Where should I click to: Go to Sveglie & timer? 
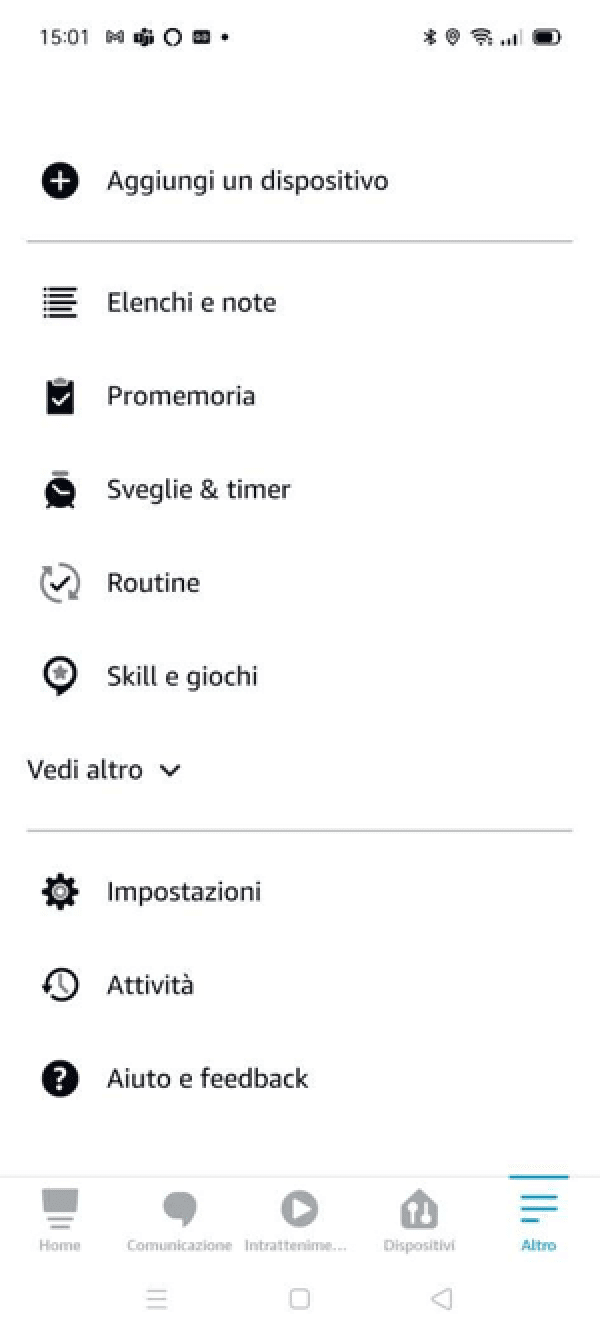pyautogui.click(x=300, y=490)
